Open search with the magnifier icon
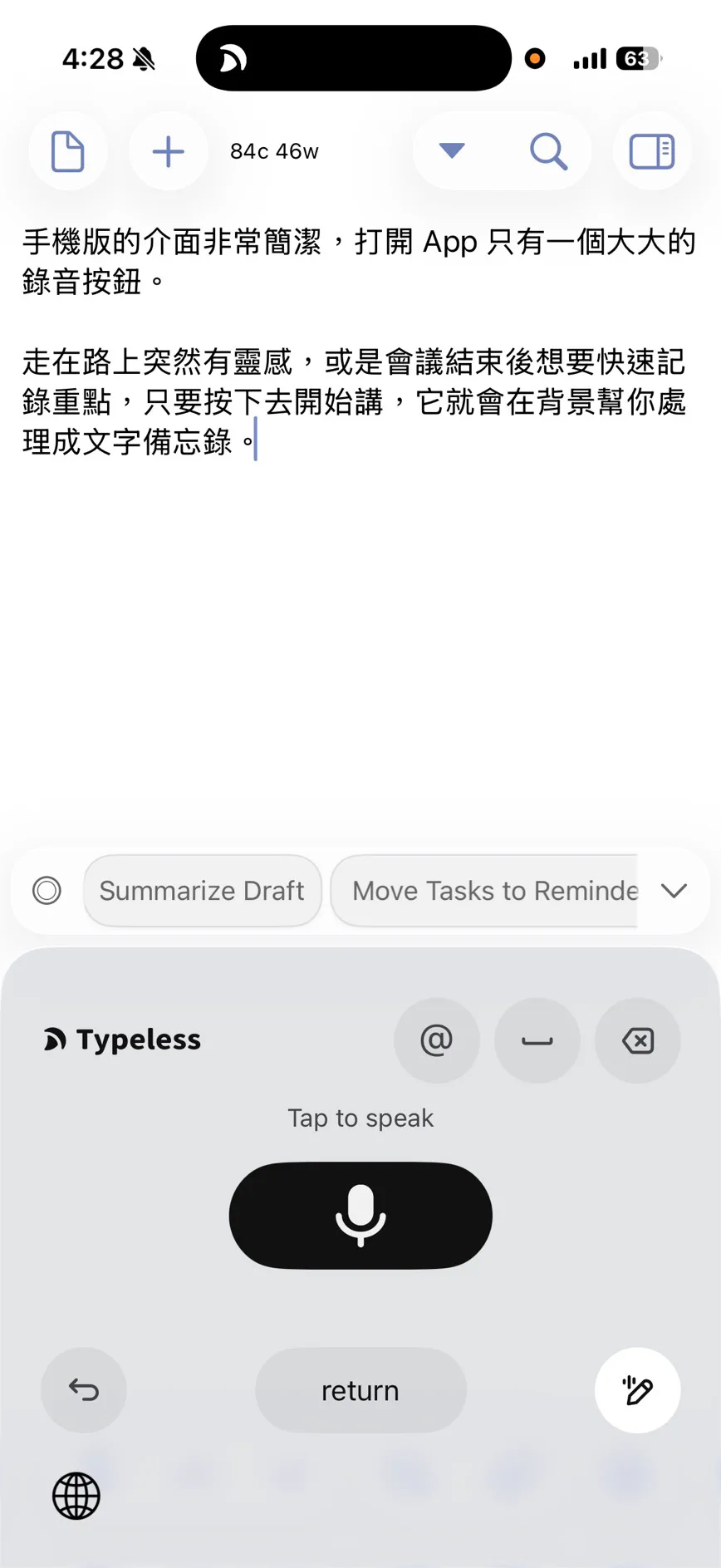Screen dimensions: 721x1568 click(548, 151)
